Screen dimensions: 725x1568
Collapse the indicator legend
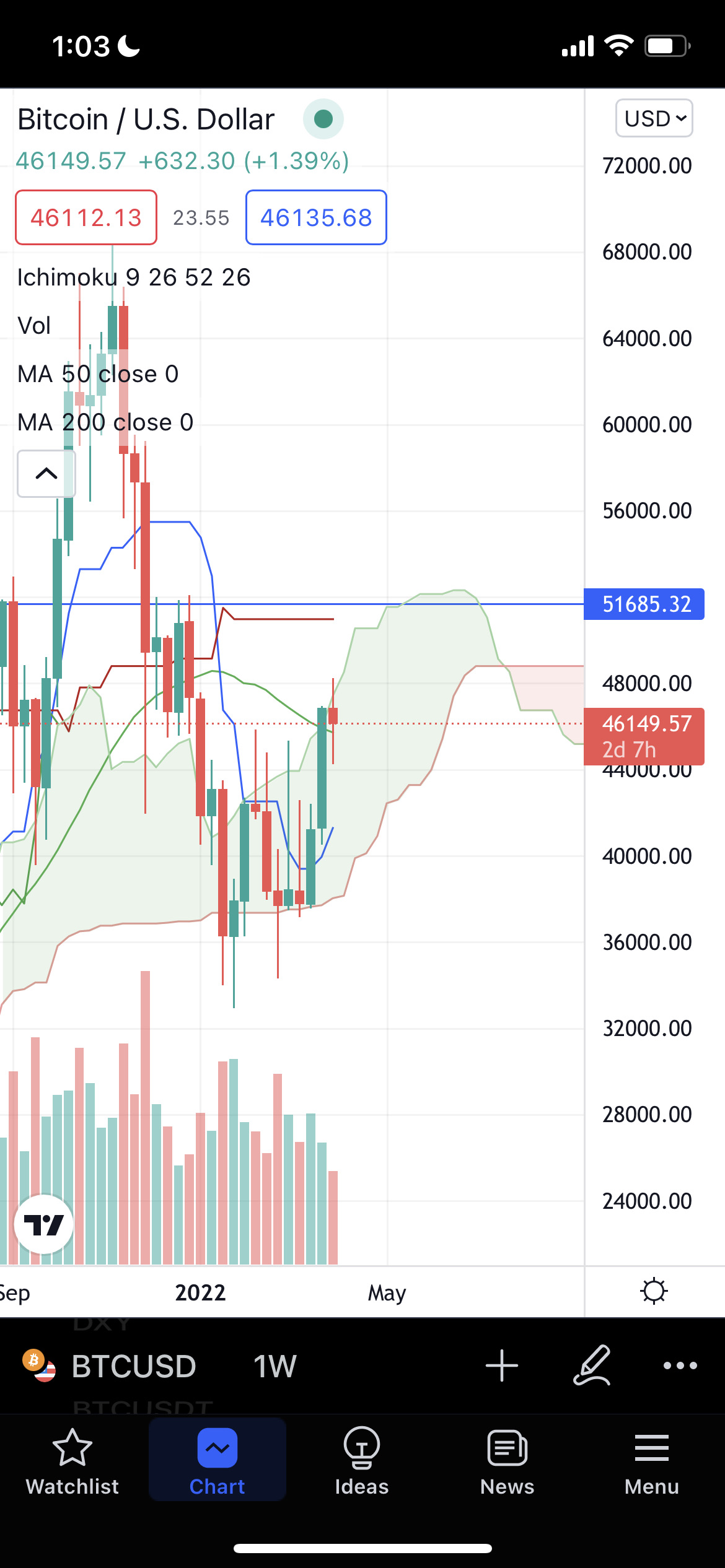point(46,474)
